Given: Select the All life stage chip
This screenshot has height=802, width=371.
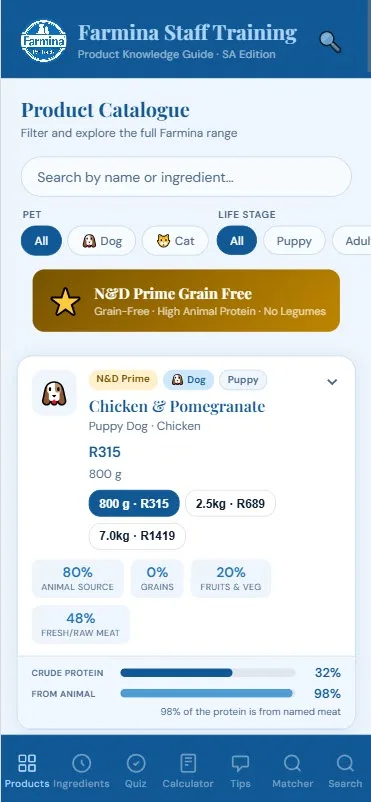Looking at the screenshot, I should [x=237, y=241].
